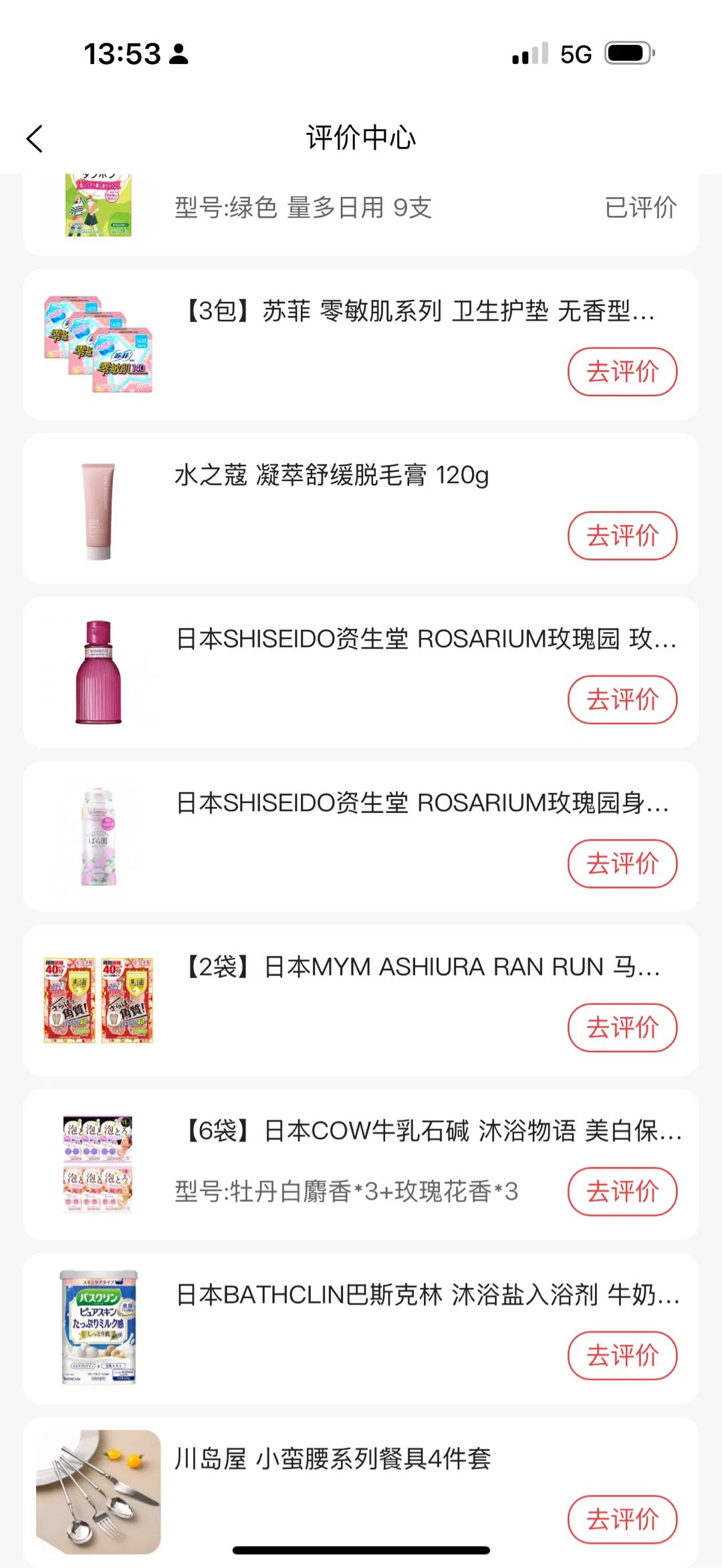Image resolution: width=722 pixels, height=1568 pixels.
Task: Review the 水之蔻 凝萃舒缓脱毛膏 120g
Action: [x=622, y=535]
